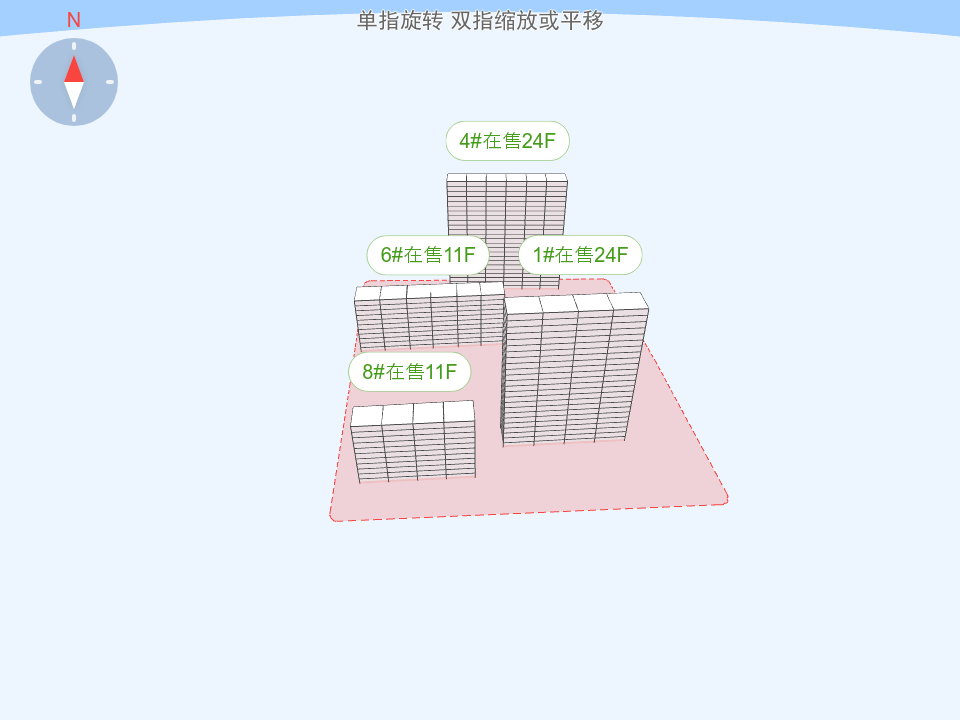Screen dimensions: 960x720
Task: Tap the 1#在售24F building label
Action: coord(580,255)
